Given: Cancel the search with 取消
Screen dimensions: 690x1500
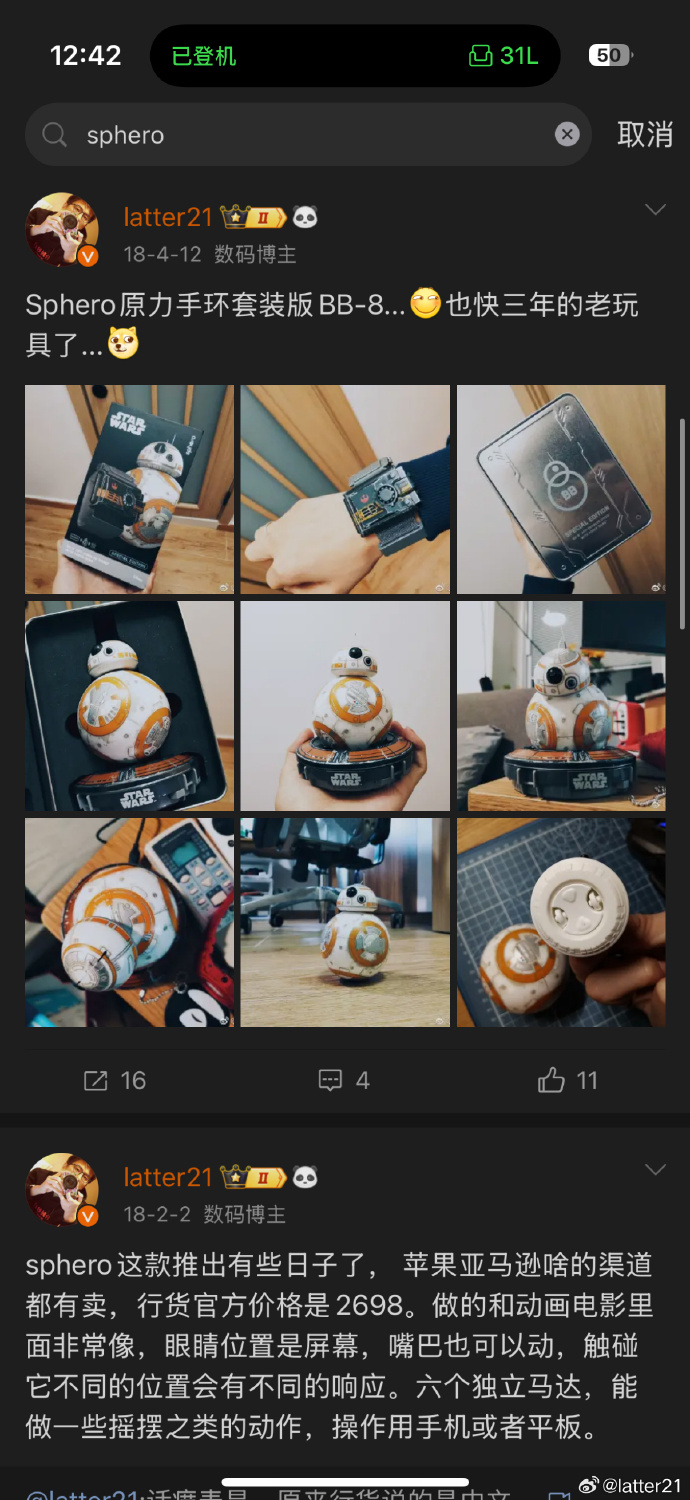Looking at the screenshot, I should tap(645, 135).
